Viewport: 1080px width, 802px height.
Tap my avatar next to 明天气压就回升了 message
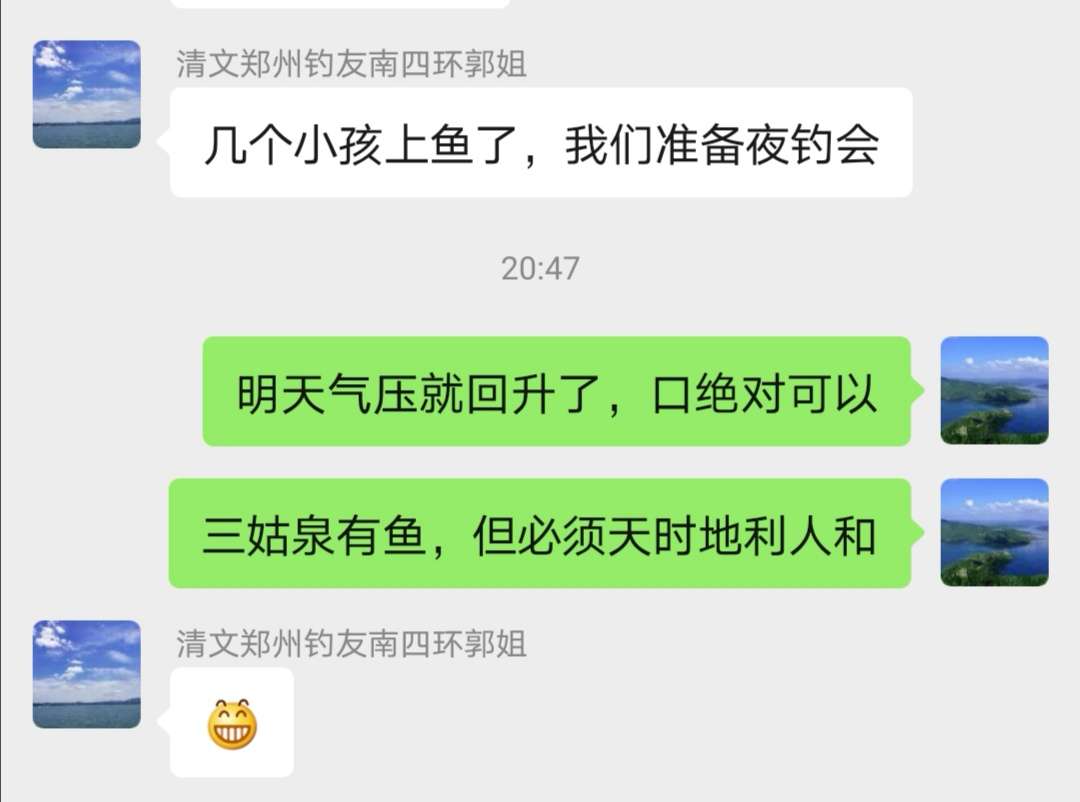pos(994,390)
